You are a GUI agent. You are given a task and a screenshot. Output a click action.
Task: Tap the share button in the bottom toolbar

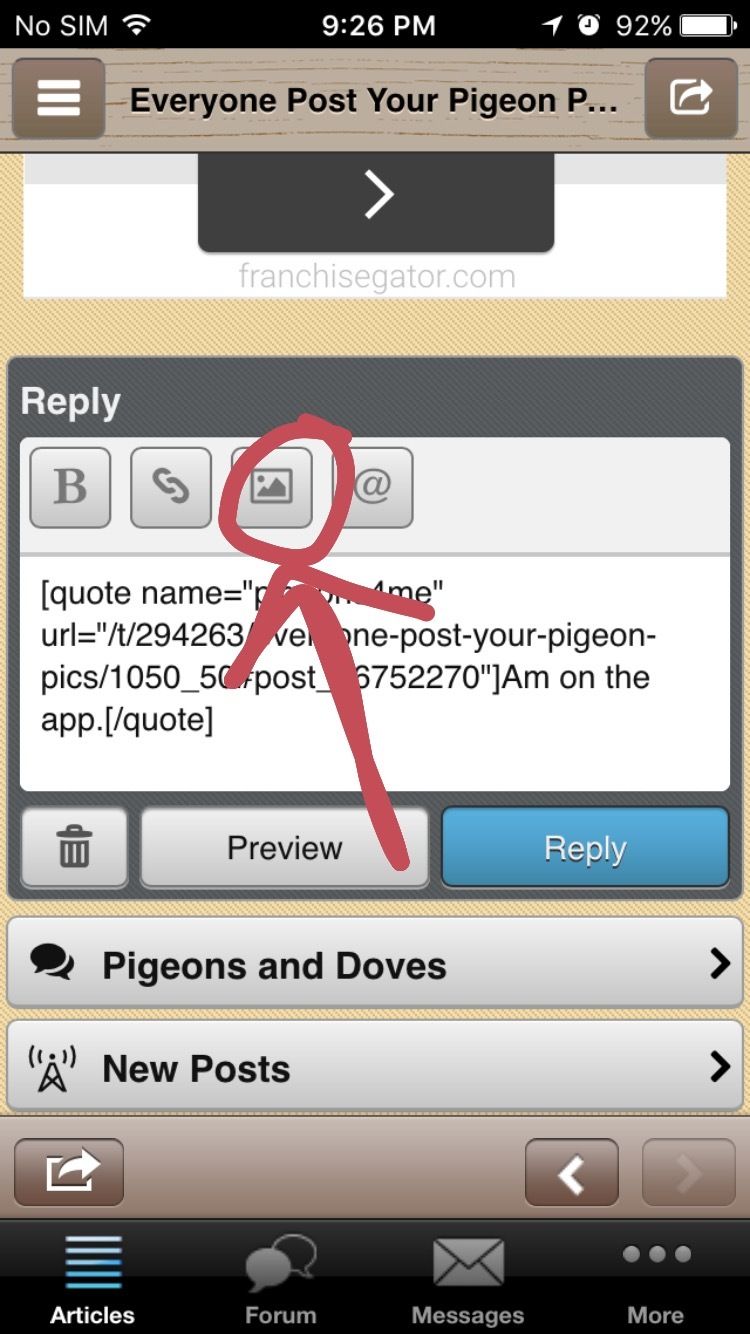[69, 1172]
